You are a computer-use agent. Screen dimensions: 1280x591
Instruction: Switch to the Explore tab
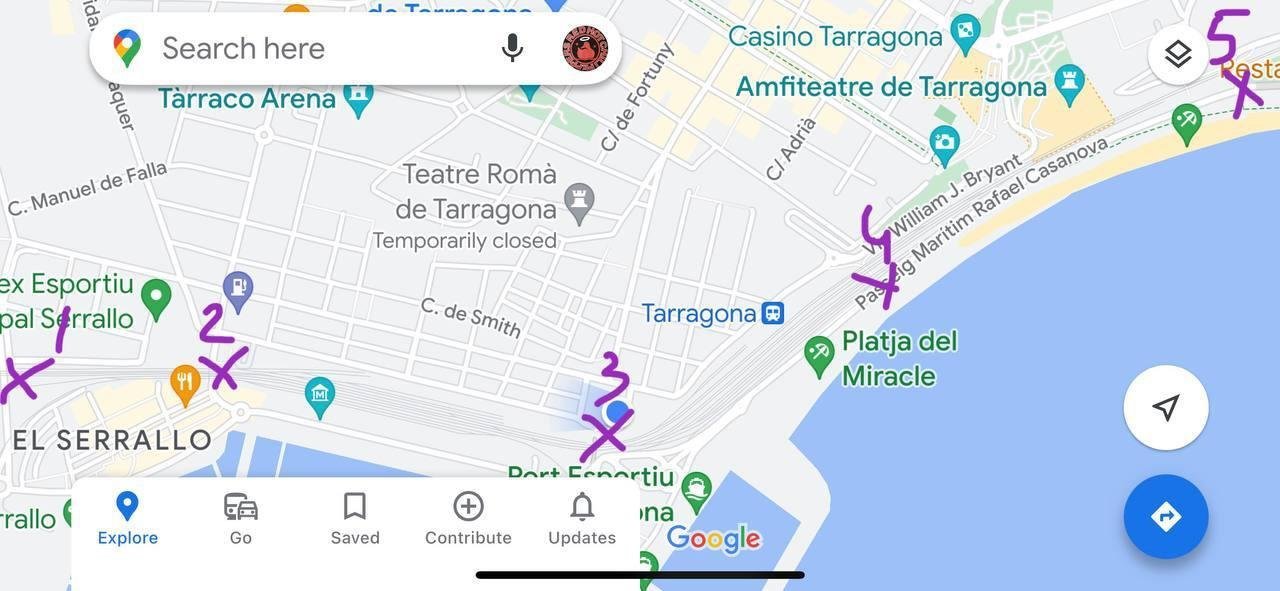pyautogui.click(x=127, y=518)
